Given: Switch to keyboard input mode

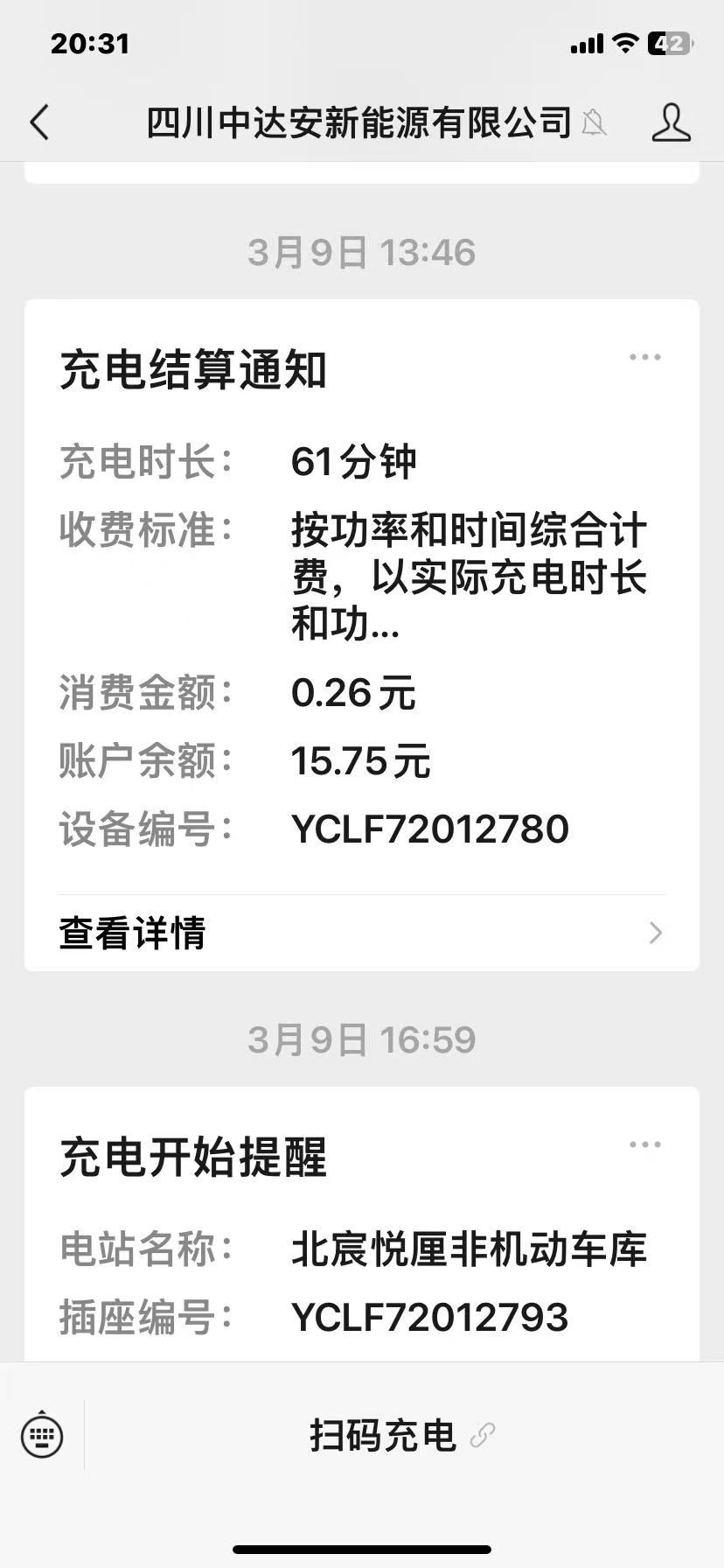Looking at the screenshot, I should tap(42, 1435).
